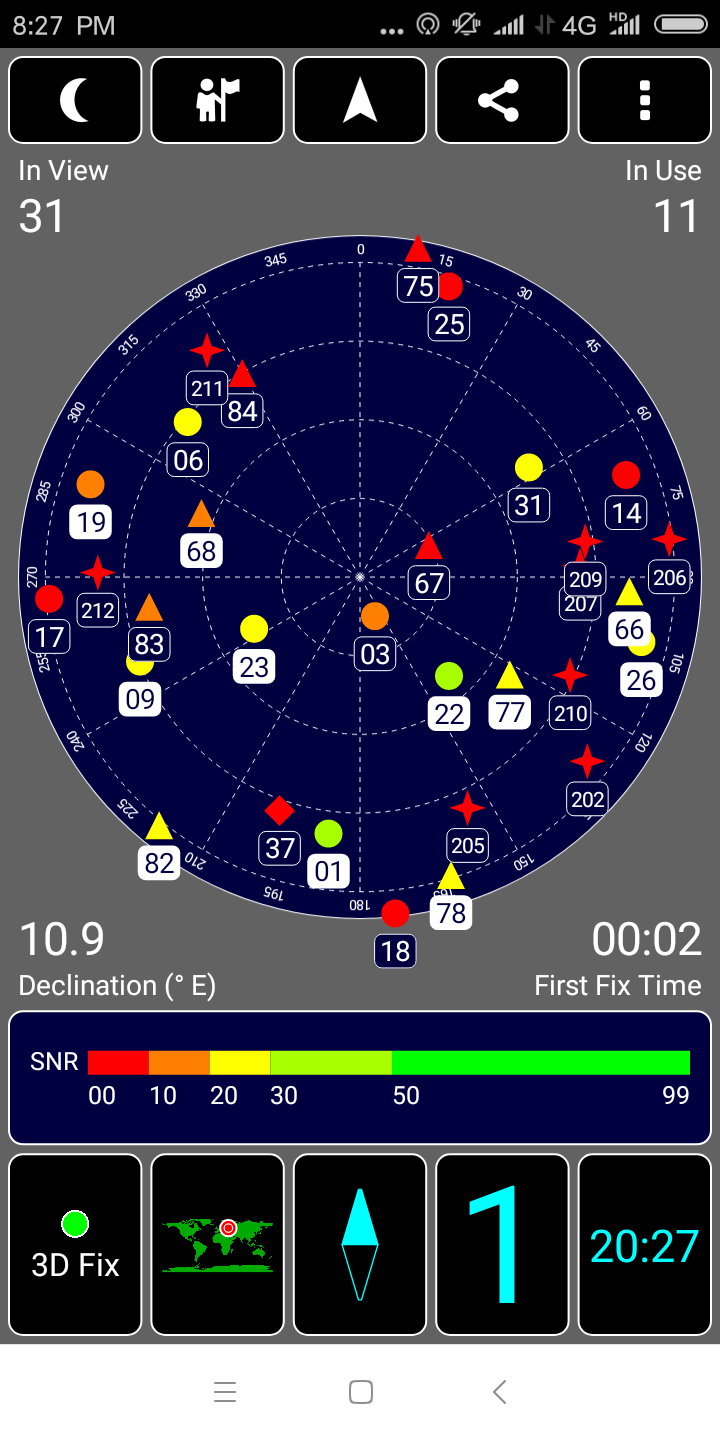720x1440 pixels.
Task: Tap the navigation arrow button
Action: pyautogui.click(x=360, y=100)
